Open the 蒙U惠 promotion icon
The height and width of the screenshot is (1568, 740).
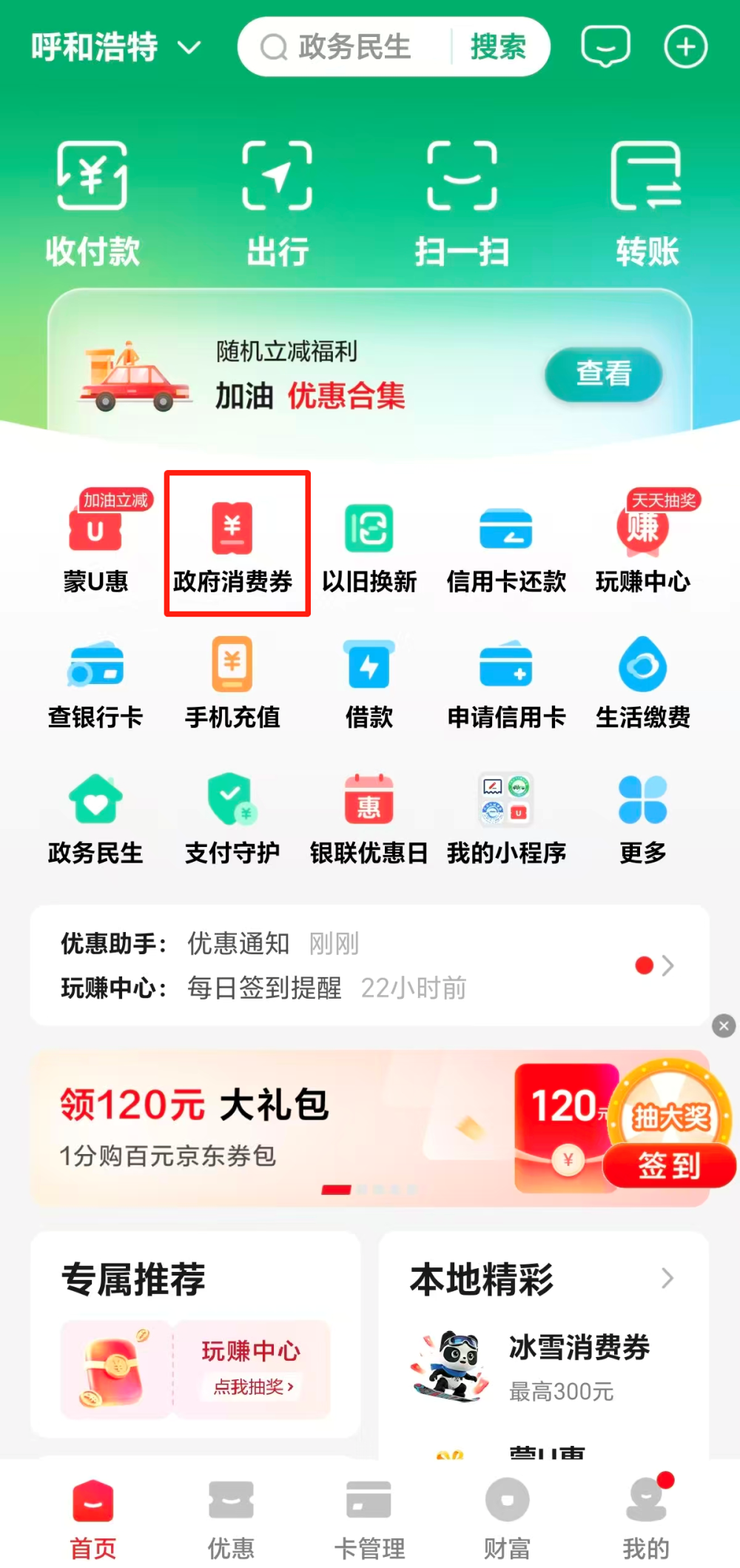pos(95,540)
